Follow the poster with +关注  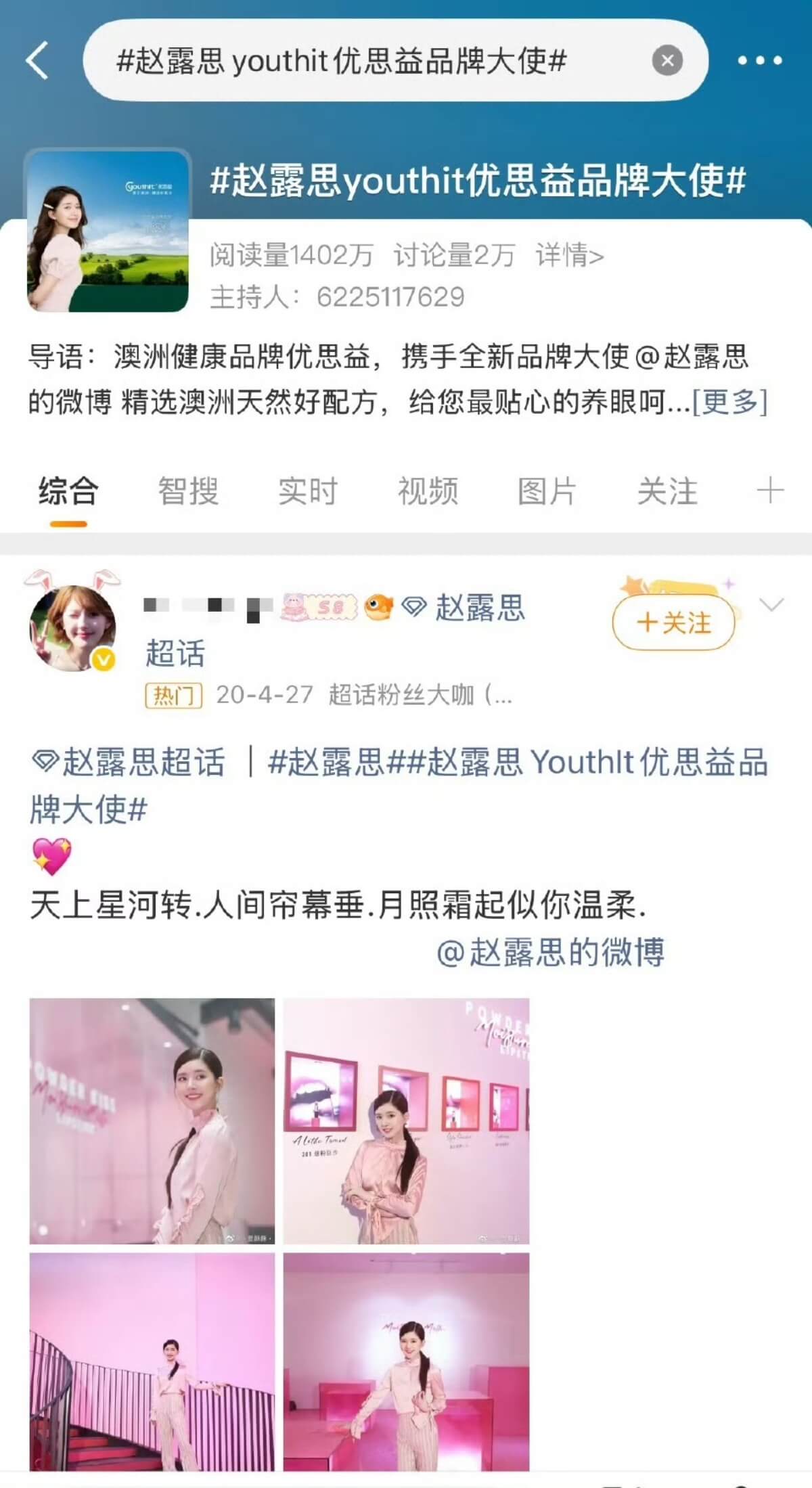(674, 623)
